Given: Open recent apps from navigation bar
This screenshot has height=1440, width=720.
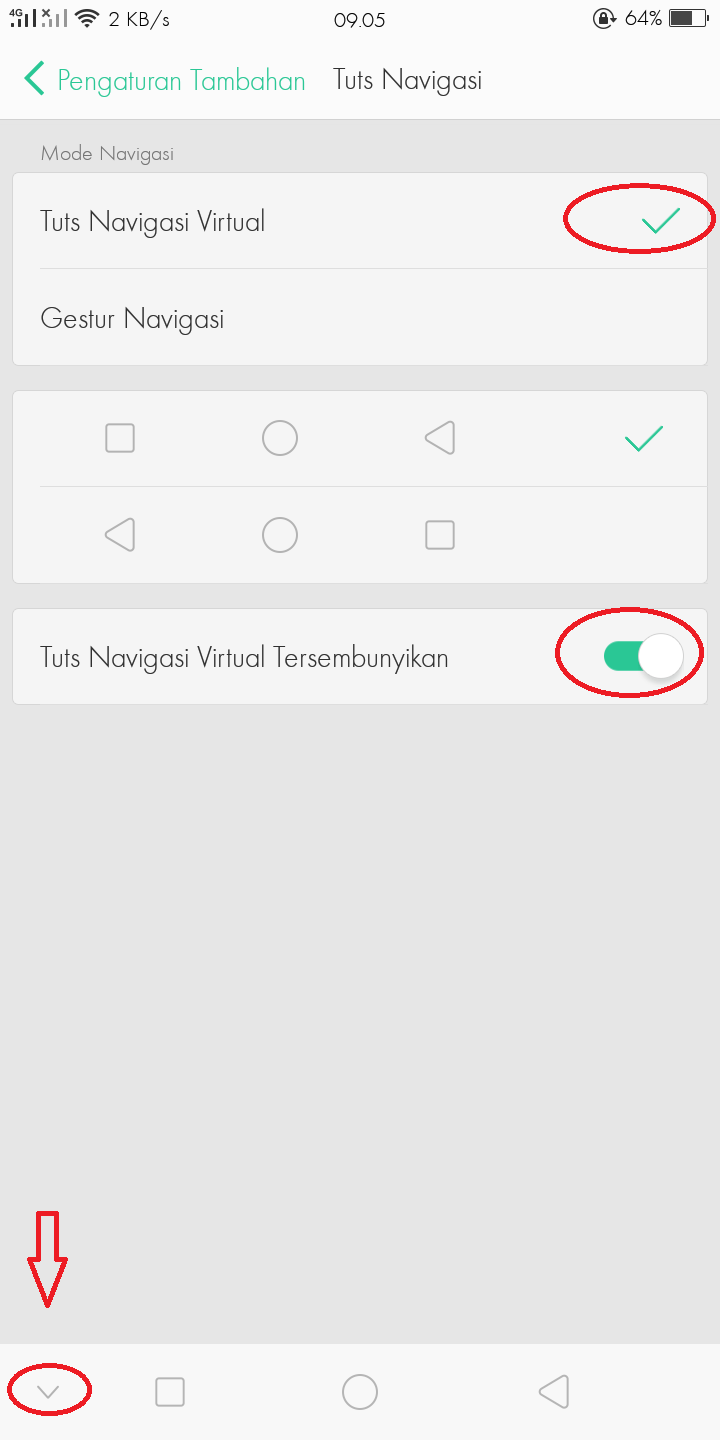Looking at the screenshot, I should click(x=170, y=1391).
